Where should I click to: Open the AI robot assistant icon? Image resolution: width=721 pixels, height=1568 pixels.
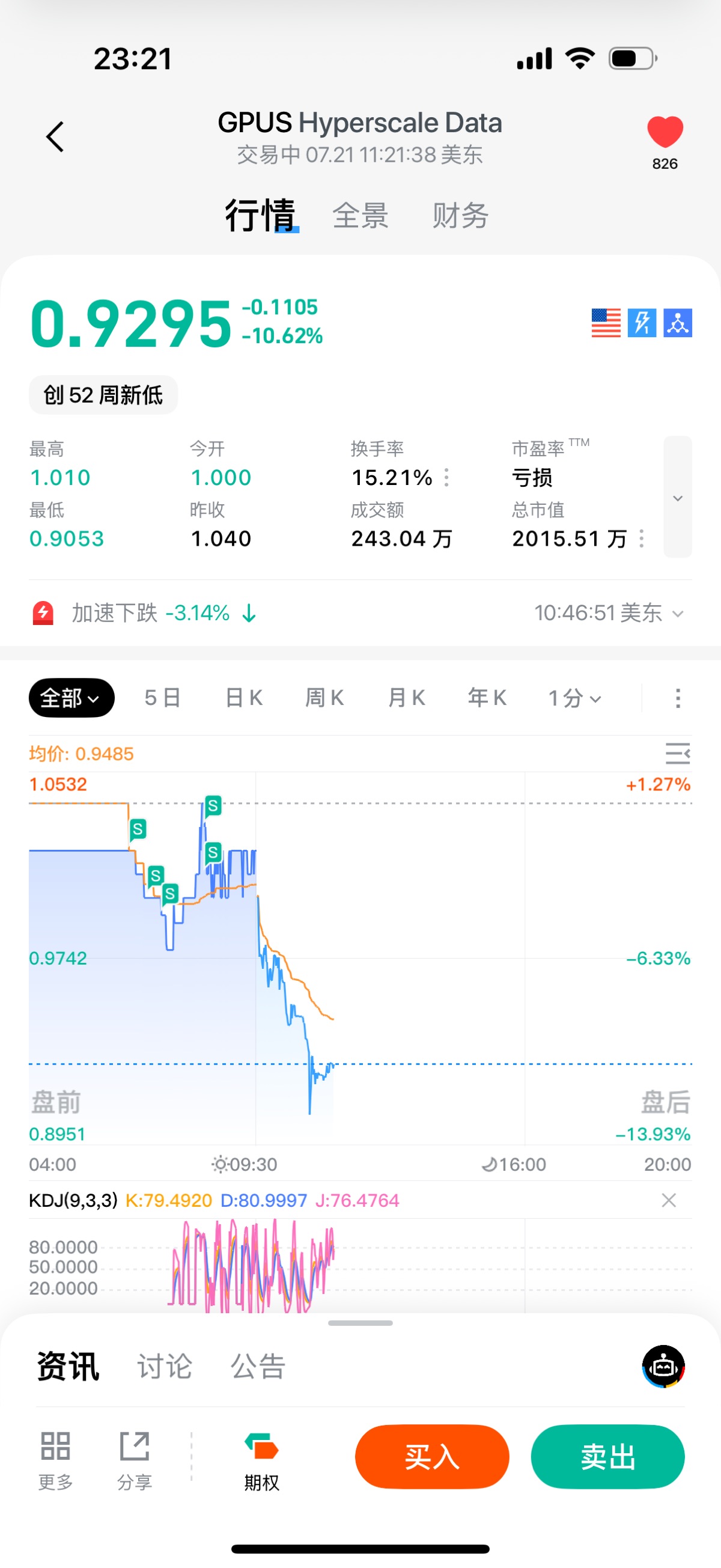(663, 1367)
